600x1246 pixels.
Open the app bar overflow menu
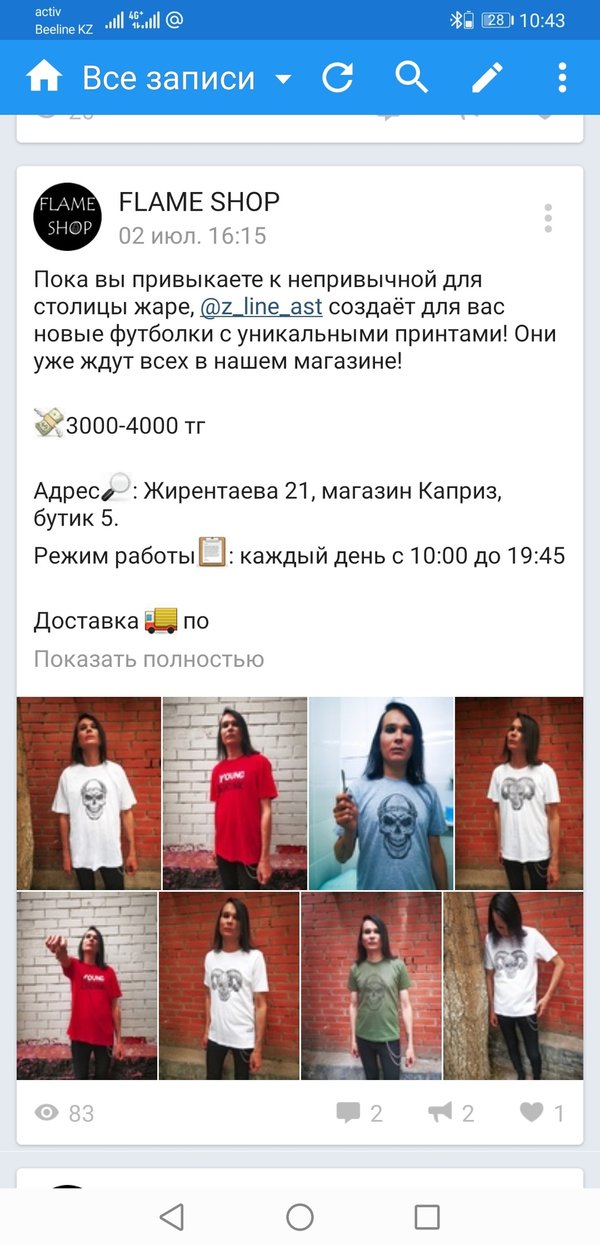[x=562, y=78]
